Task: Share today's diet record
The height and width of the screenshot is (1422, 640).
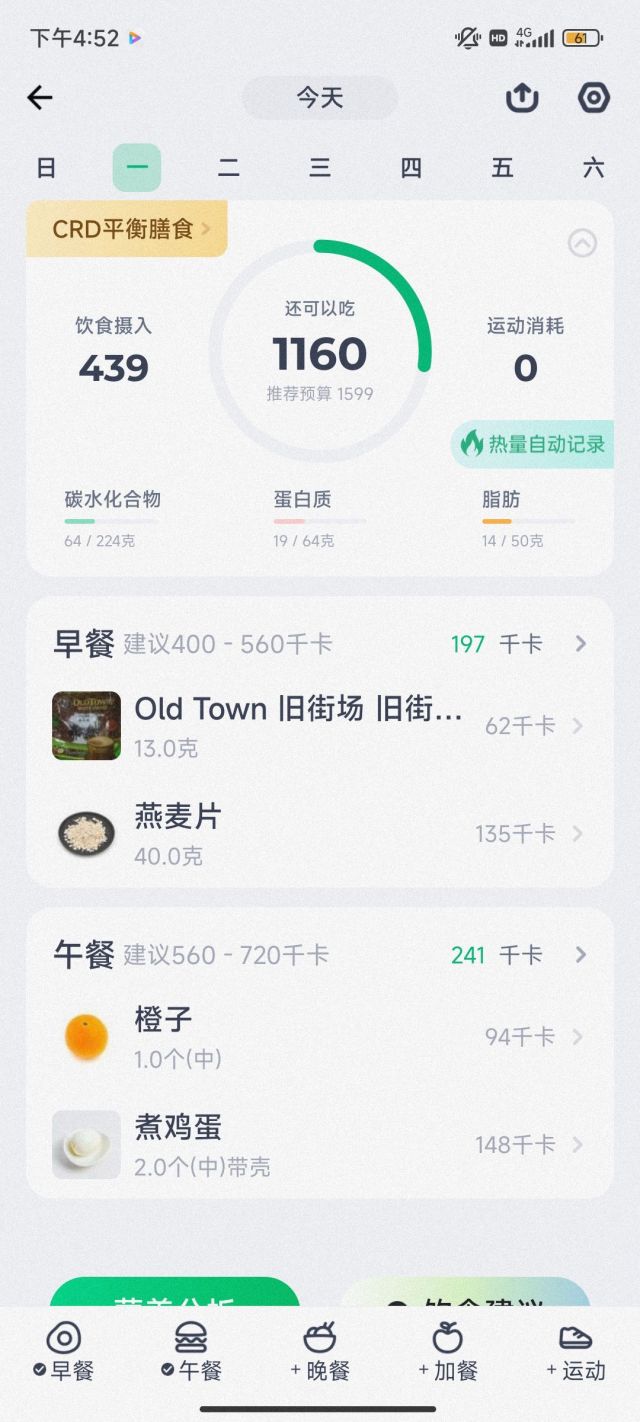Action: [522, 97]
